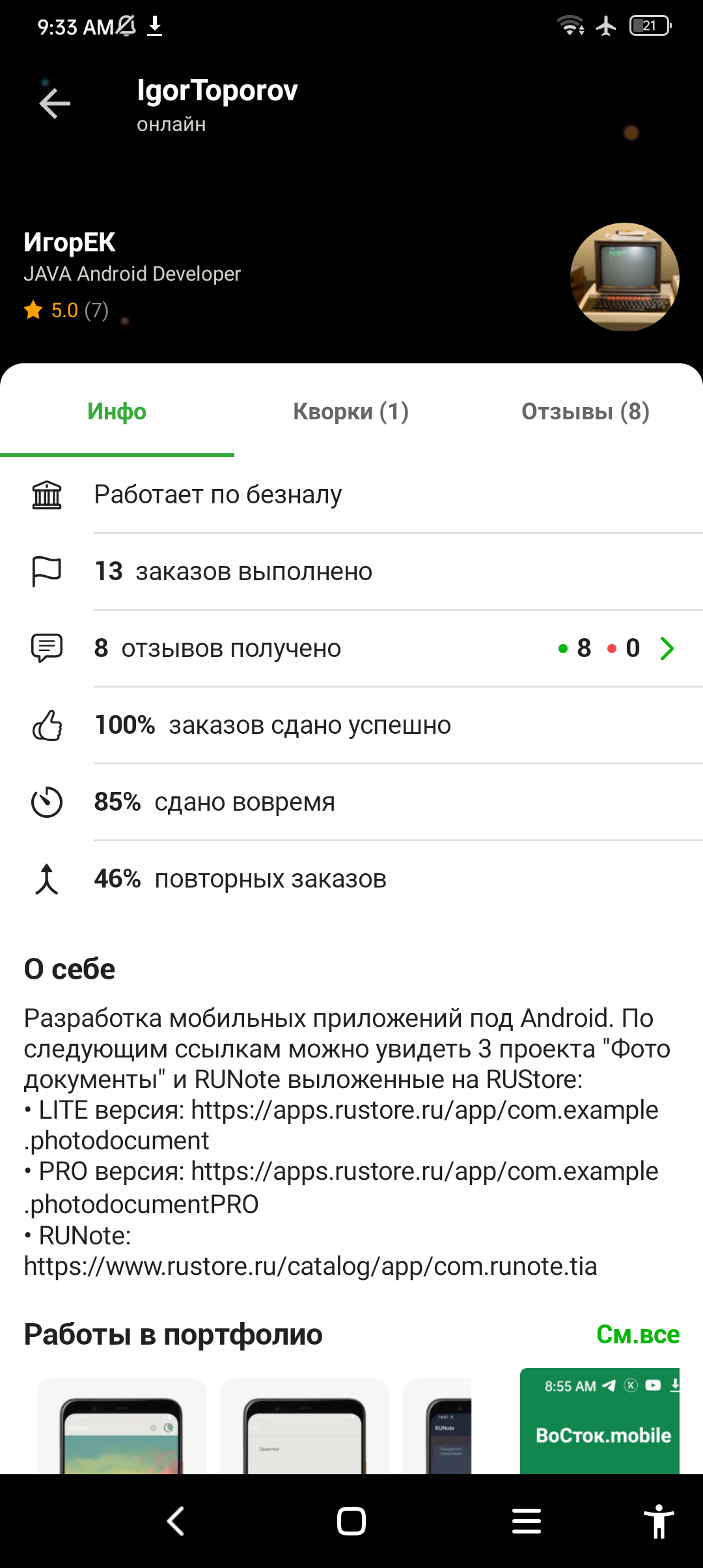Tap См.все to view entire portfolio

click(x=638, y=1334)
